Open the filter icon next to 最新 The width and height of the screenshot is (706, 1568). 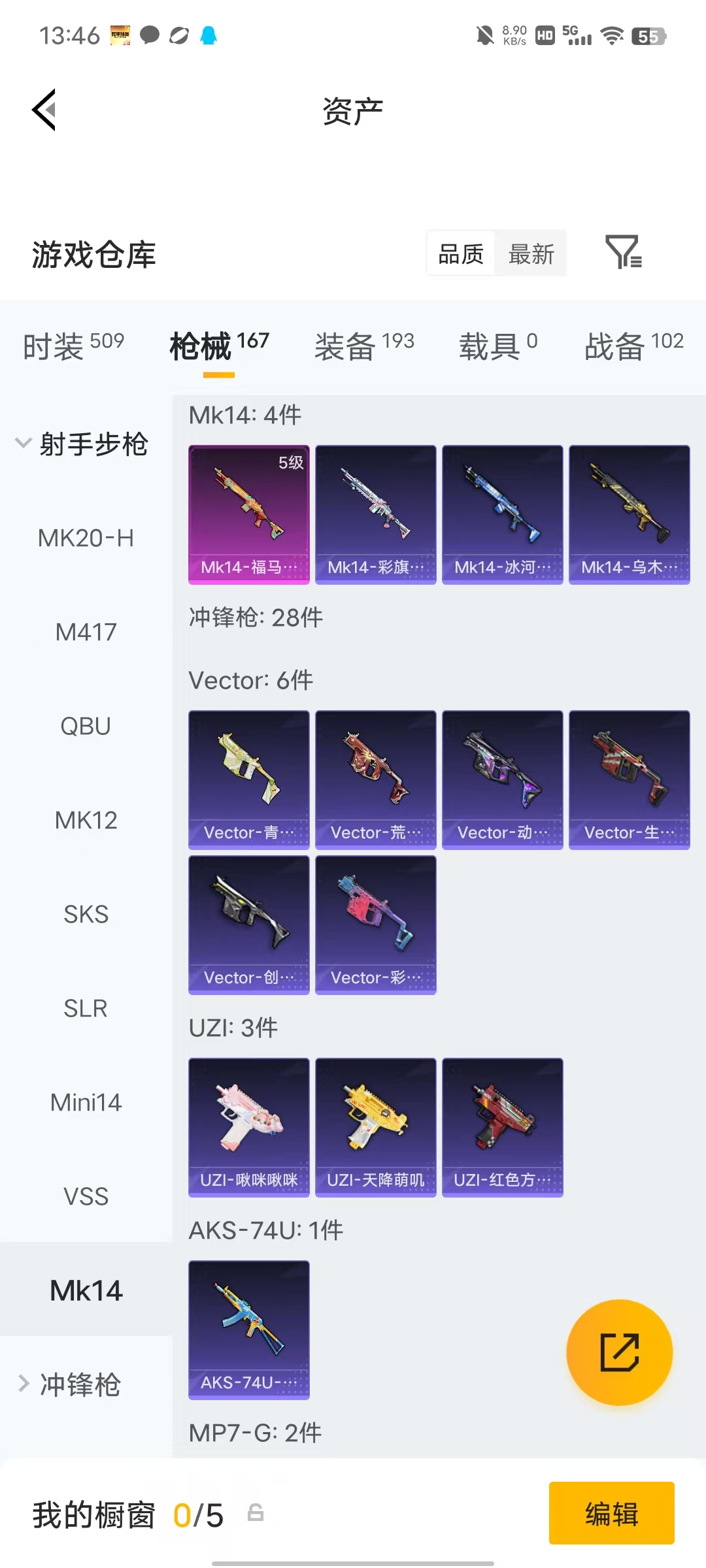[624, 252]
